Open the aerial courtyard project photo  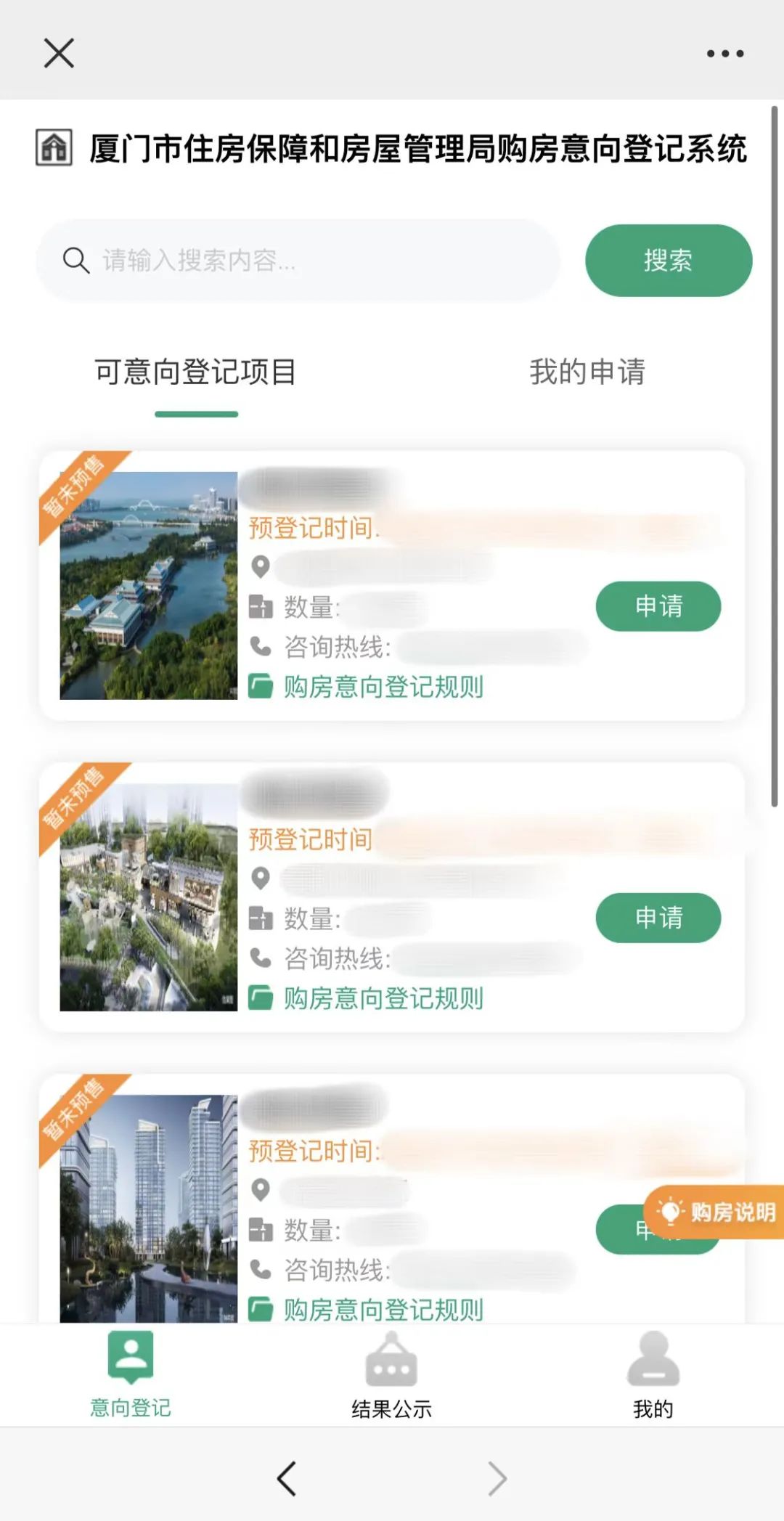click(x=149, y=897)
